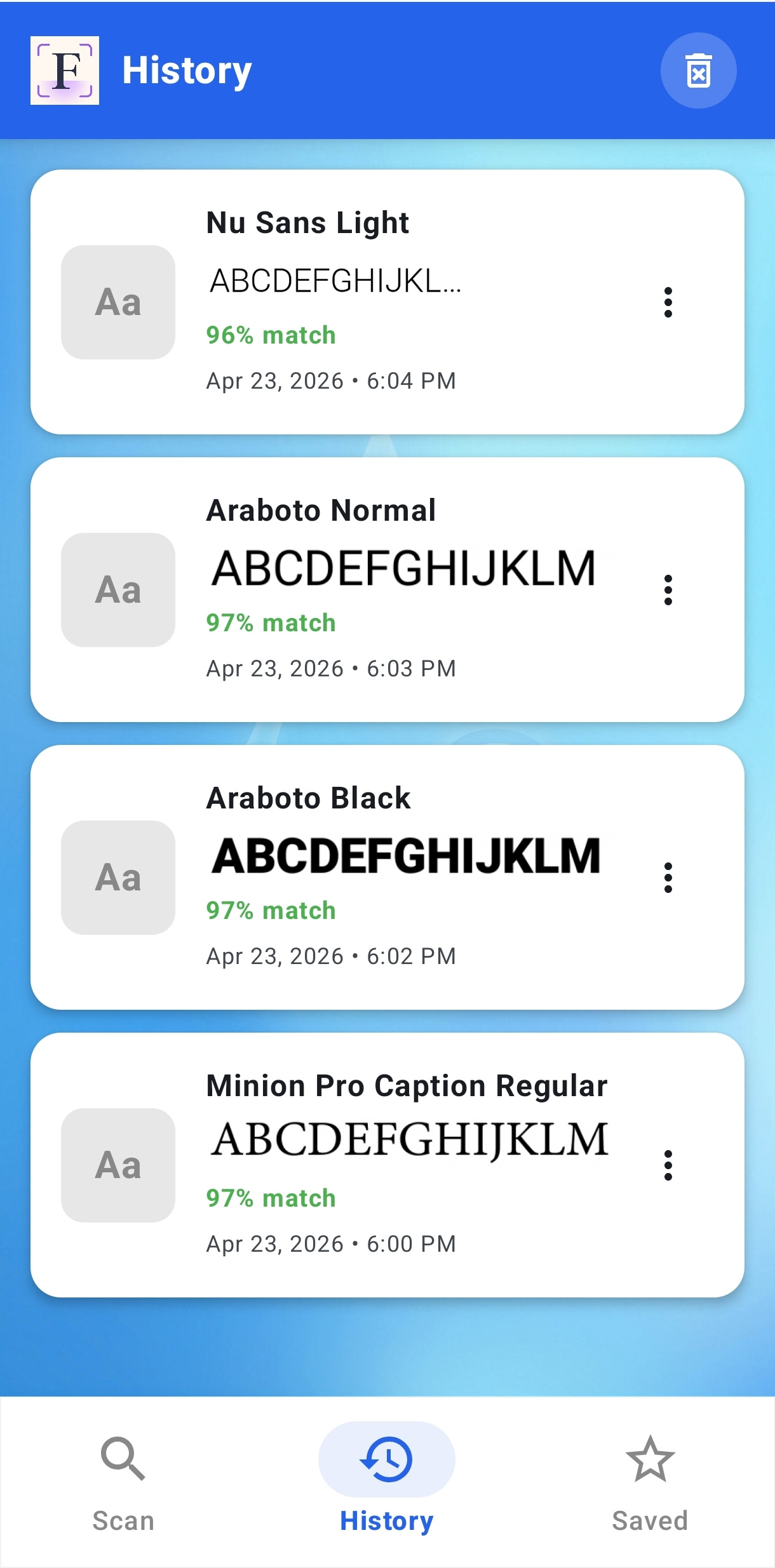Click the Aa thumbnail for Minion Pro Caption Regular
The image size is (775, 1568).
click(118, 1164)
